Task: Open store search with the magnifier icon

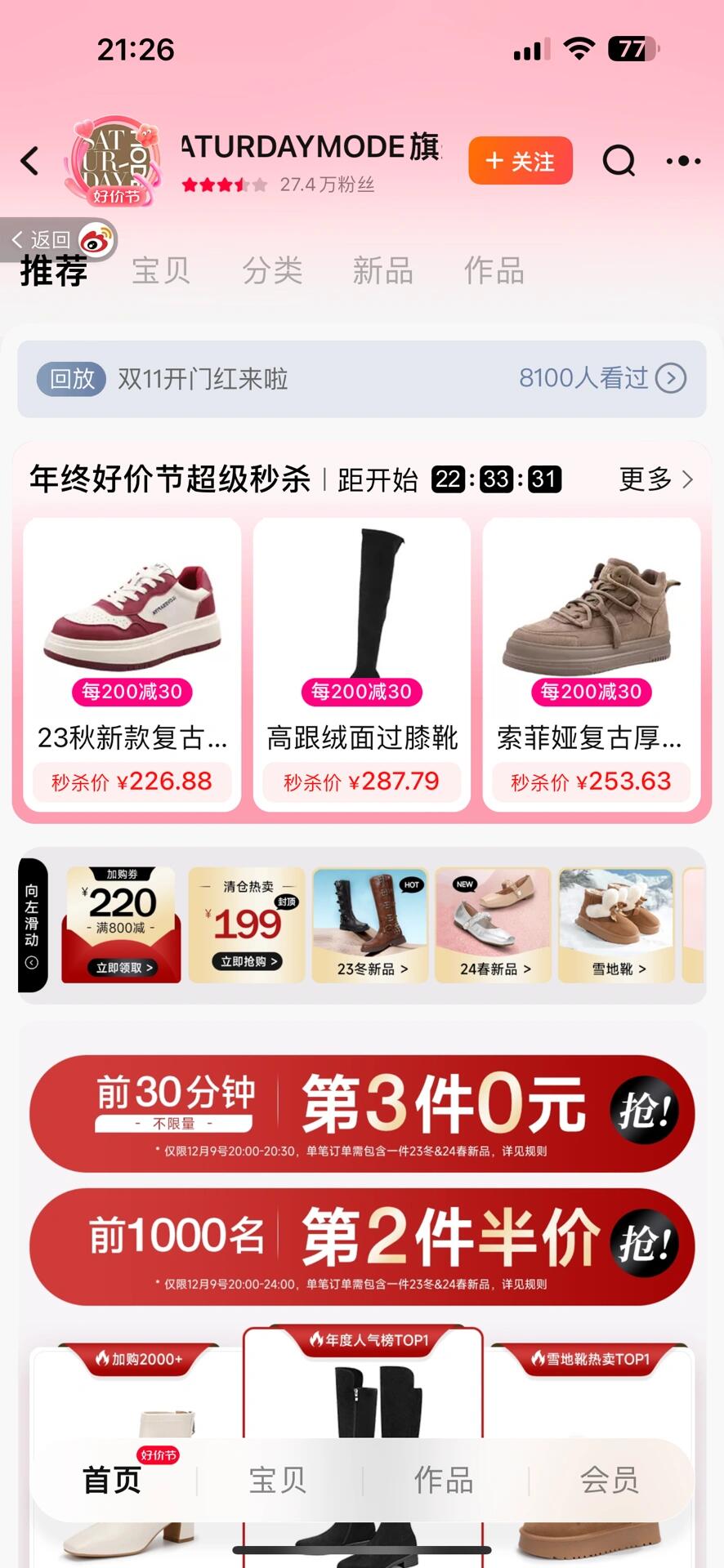Action: pyautogui.click(x=620, y=161)
